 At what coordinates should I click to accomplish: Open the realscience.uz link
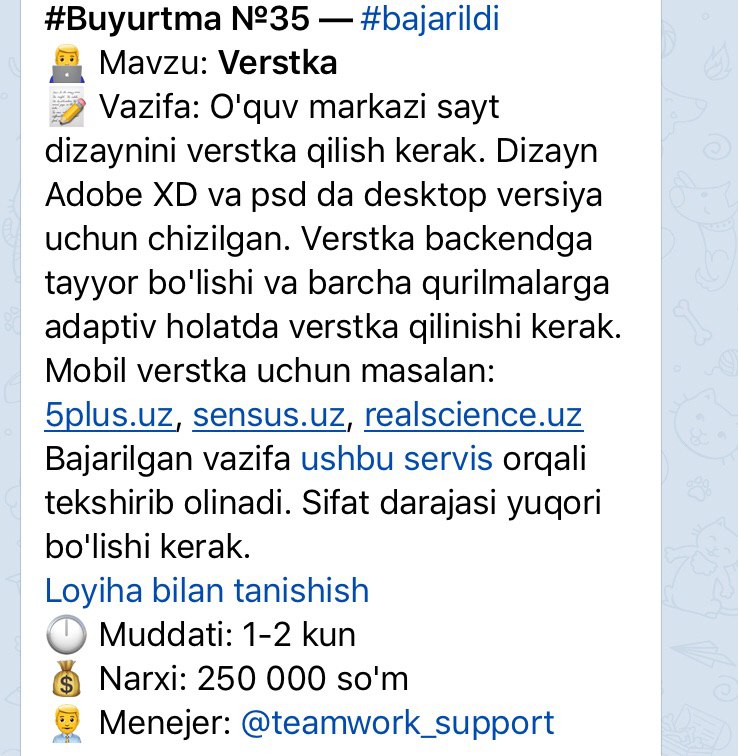[473, 414]
